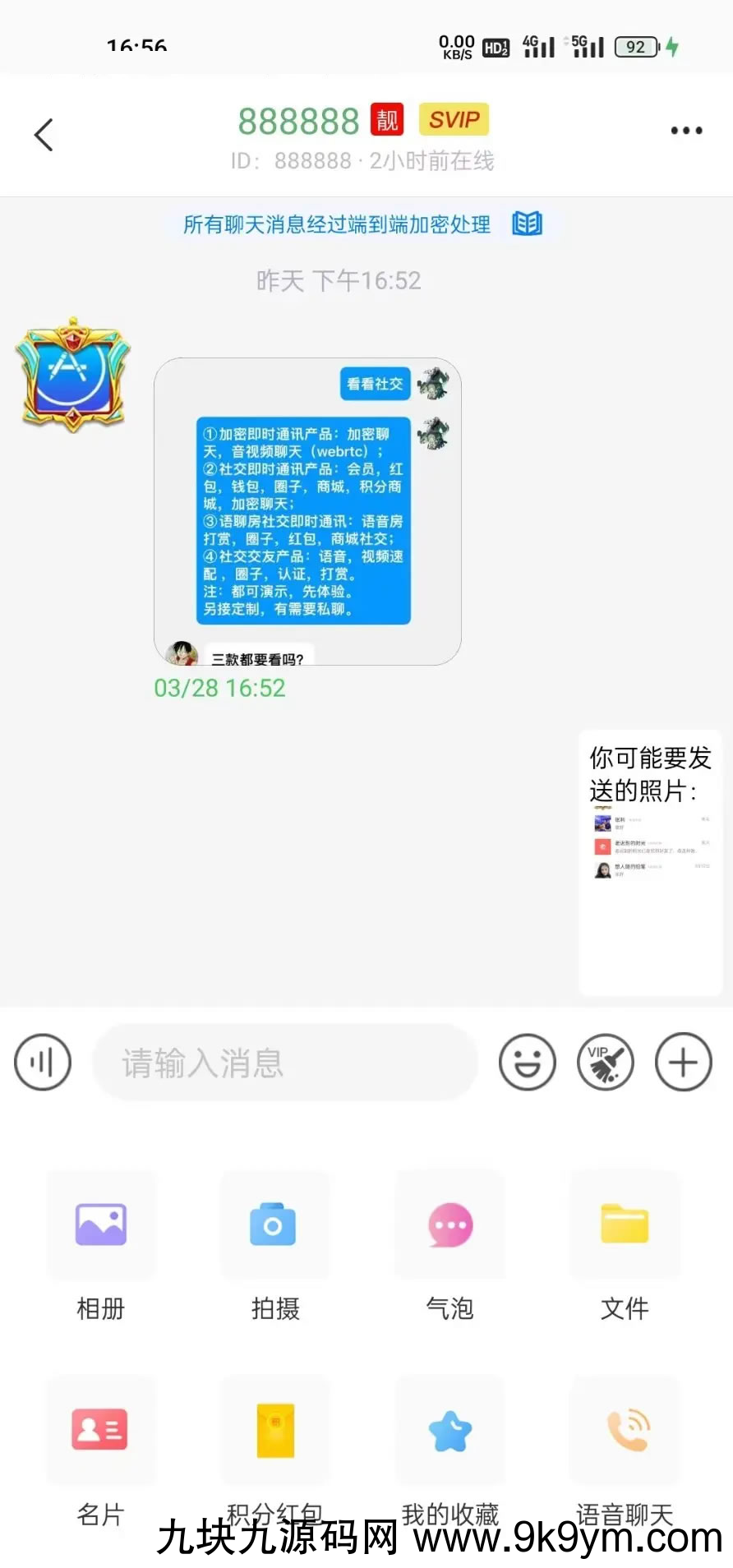Click the book icon beside encryption notice
This screenshot has height=1568, width=733.
[527, 224]
